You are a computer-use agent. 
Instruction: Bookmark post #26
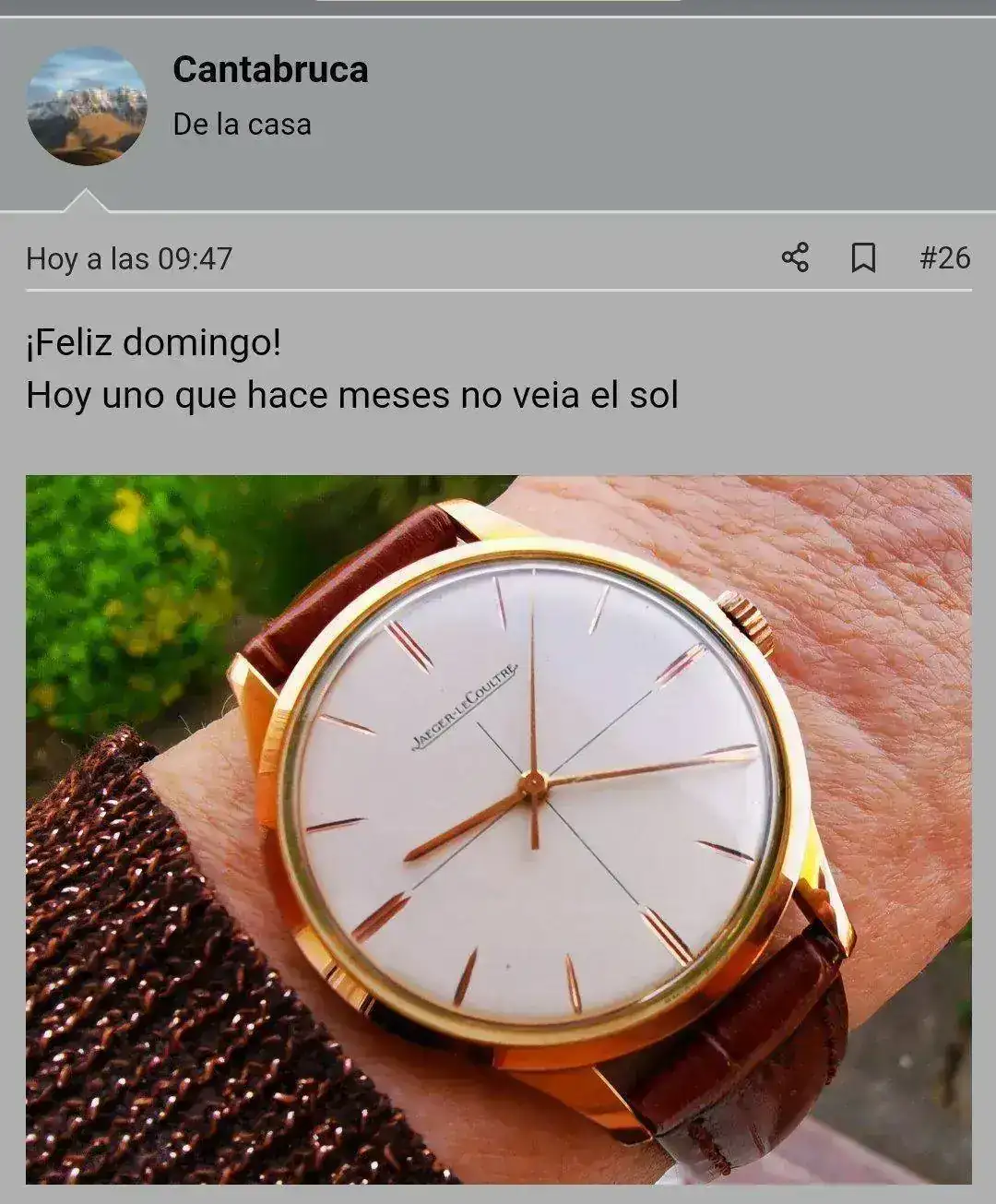click(863, 257)
